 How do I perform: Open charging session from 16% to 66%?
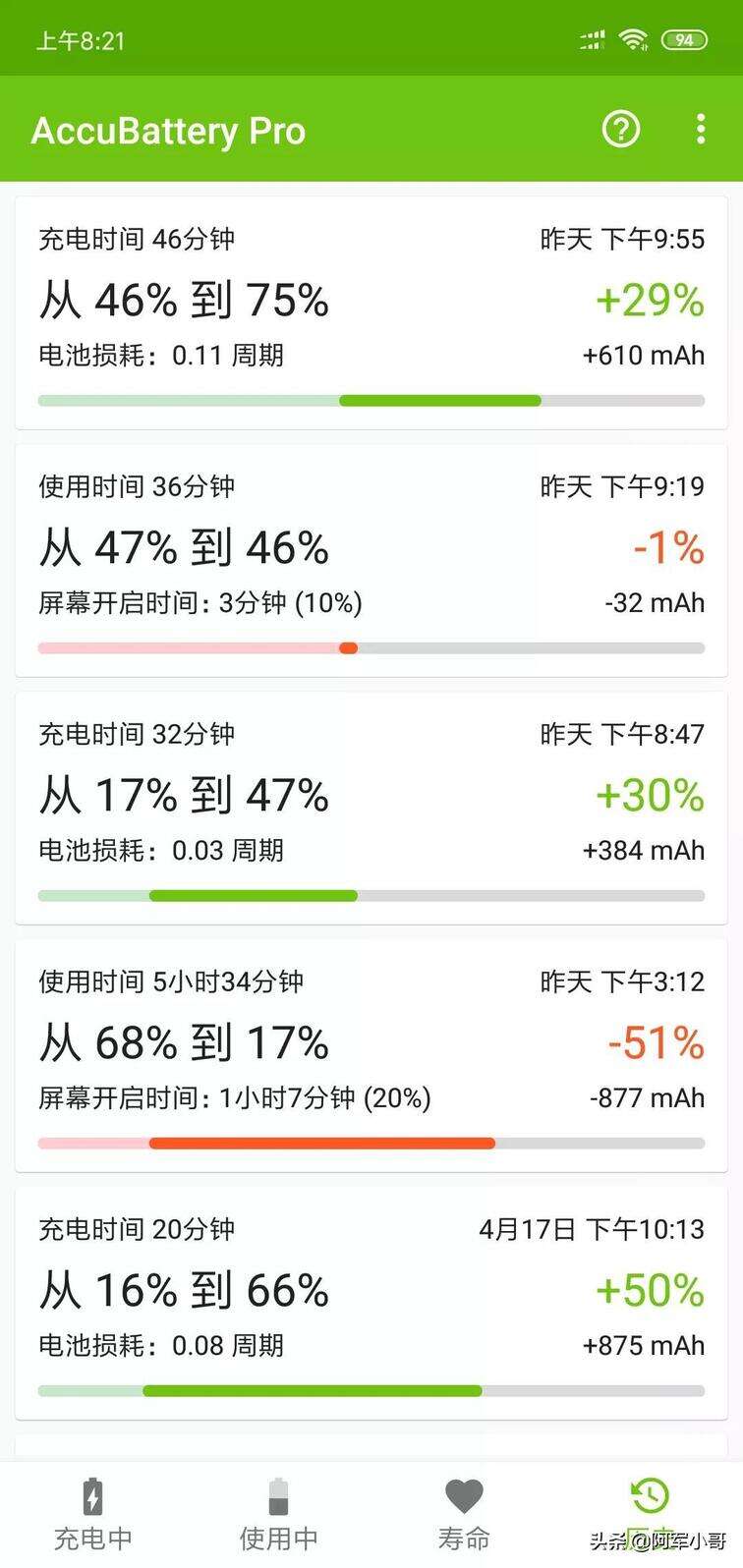(x=371, y=1304)
